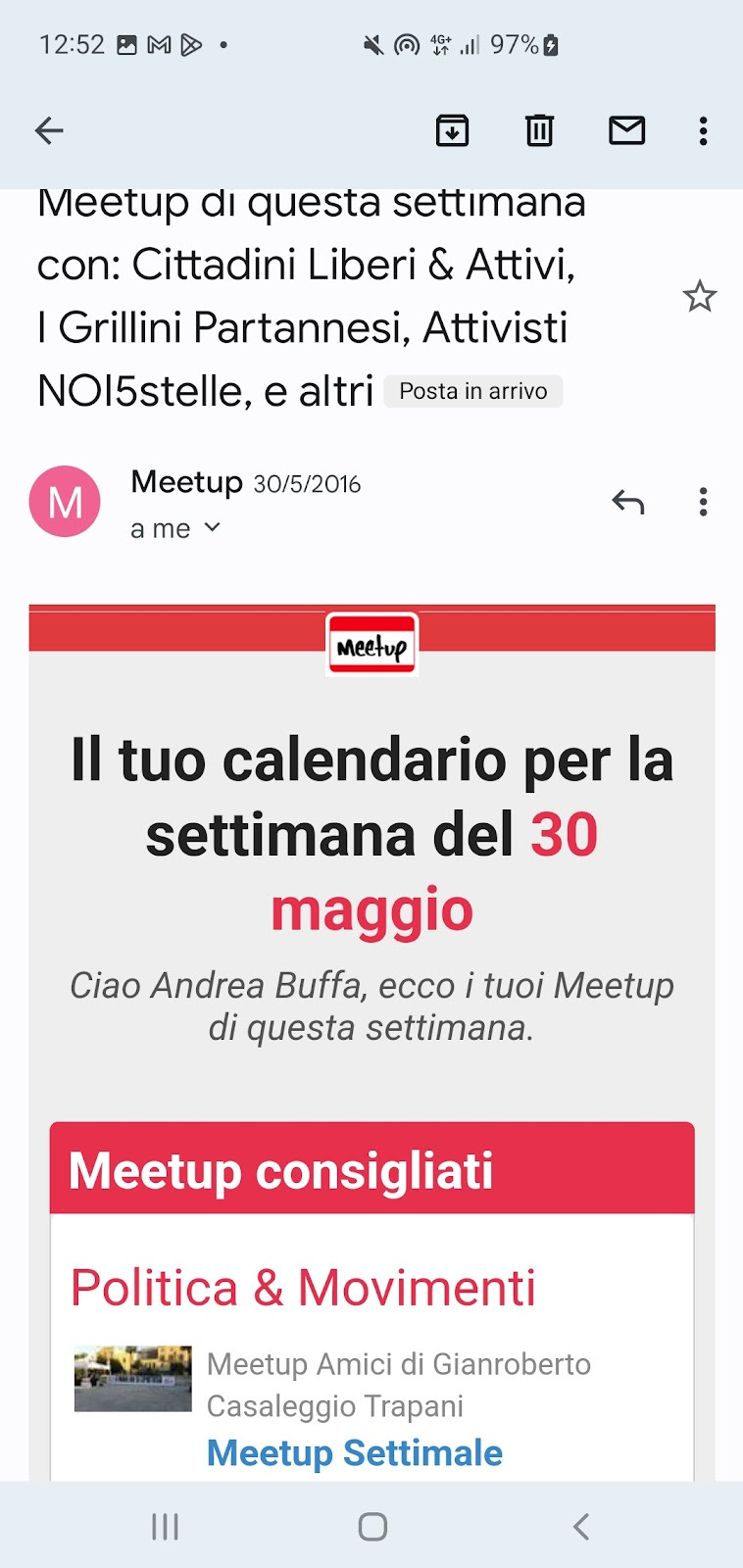The width and height of the screenshot is (743, 1568).
Task: Expand recipient details next to 'a me'
Action: coord(213,527)
